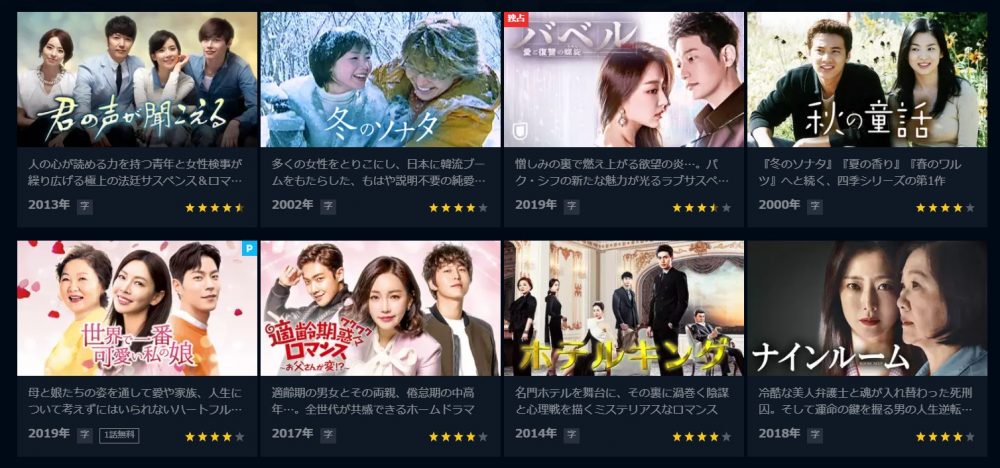Viewport: 1000px width, 468px height.
Task: Select the バベル drama card
Action: tap(624, 80)
